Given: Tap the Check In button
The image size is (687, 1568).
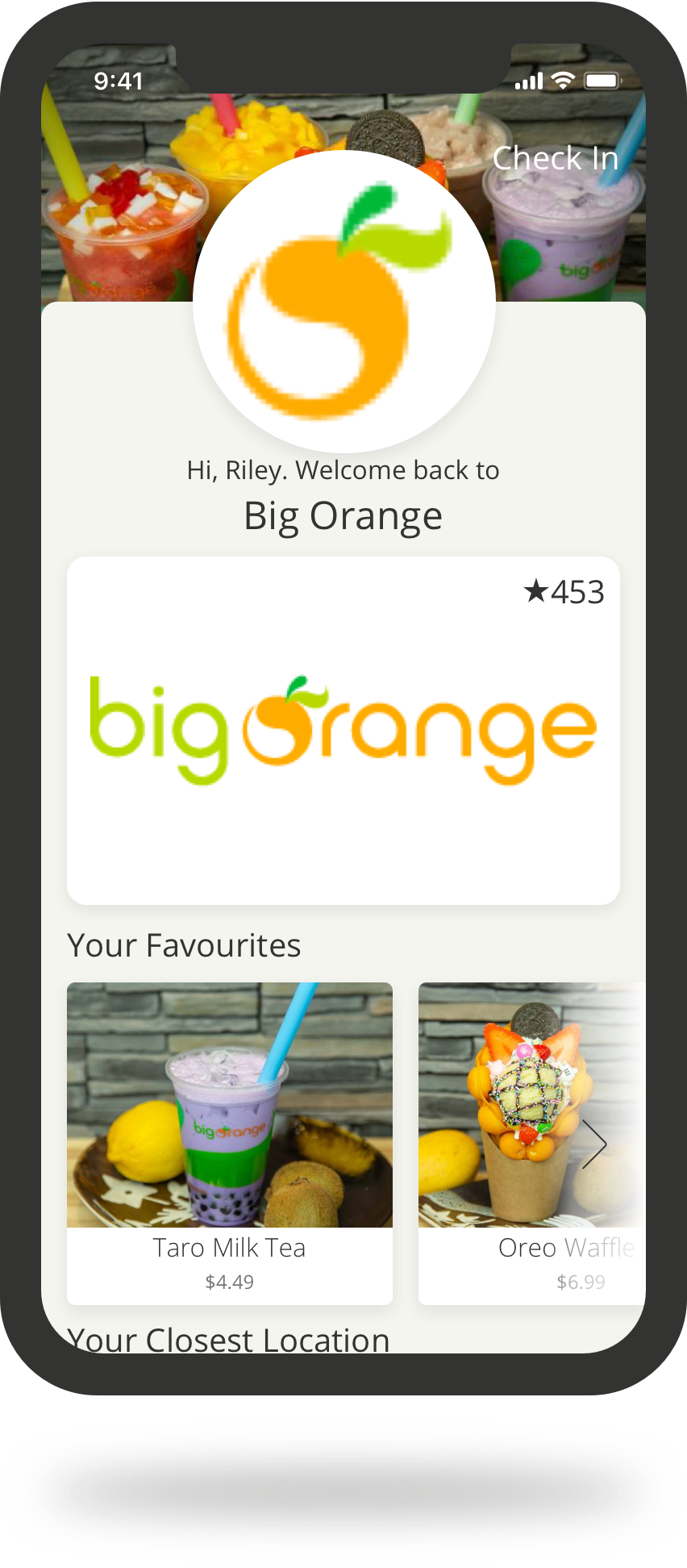Looking at the screenshot, I should point(556,158).
